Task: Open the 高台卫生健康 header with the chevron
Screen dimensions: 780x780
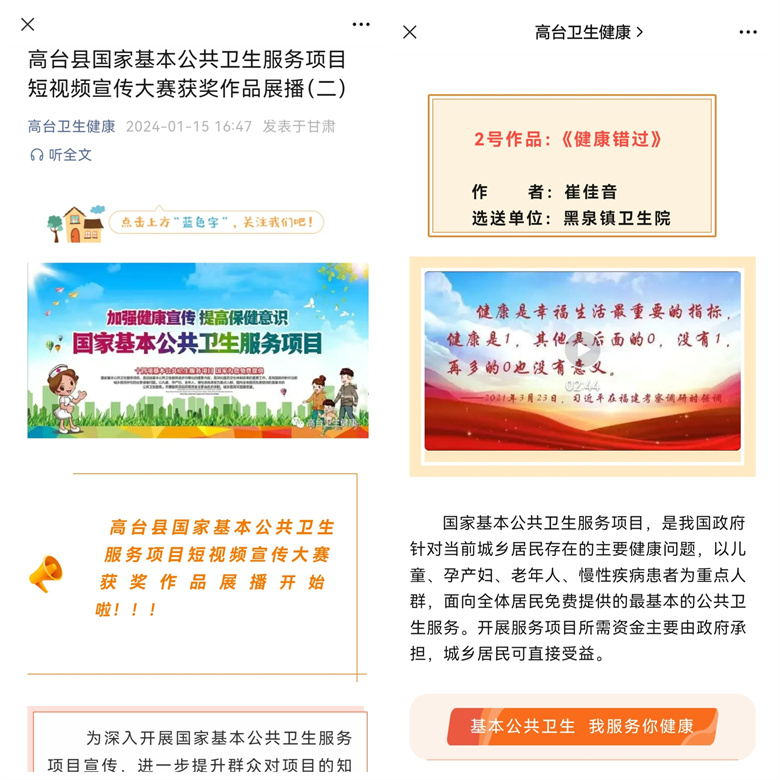Action: 588,32
